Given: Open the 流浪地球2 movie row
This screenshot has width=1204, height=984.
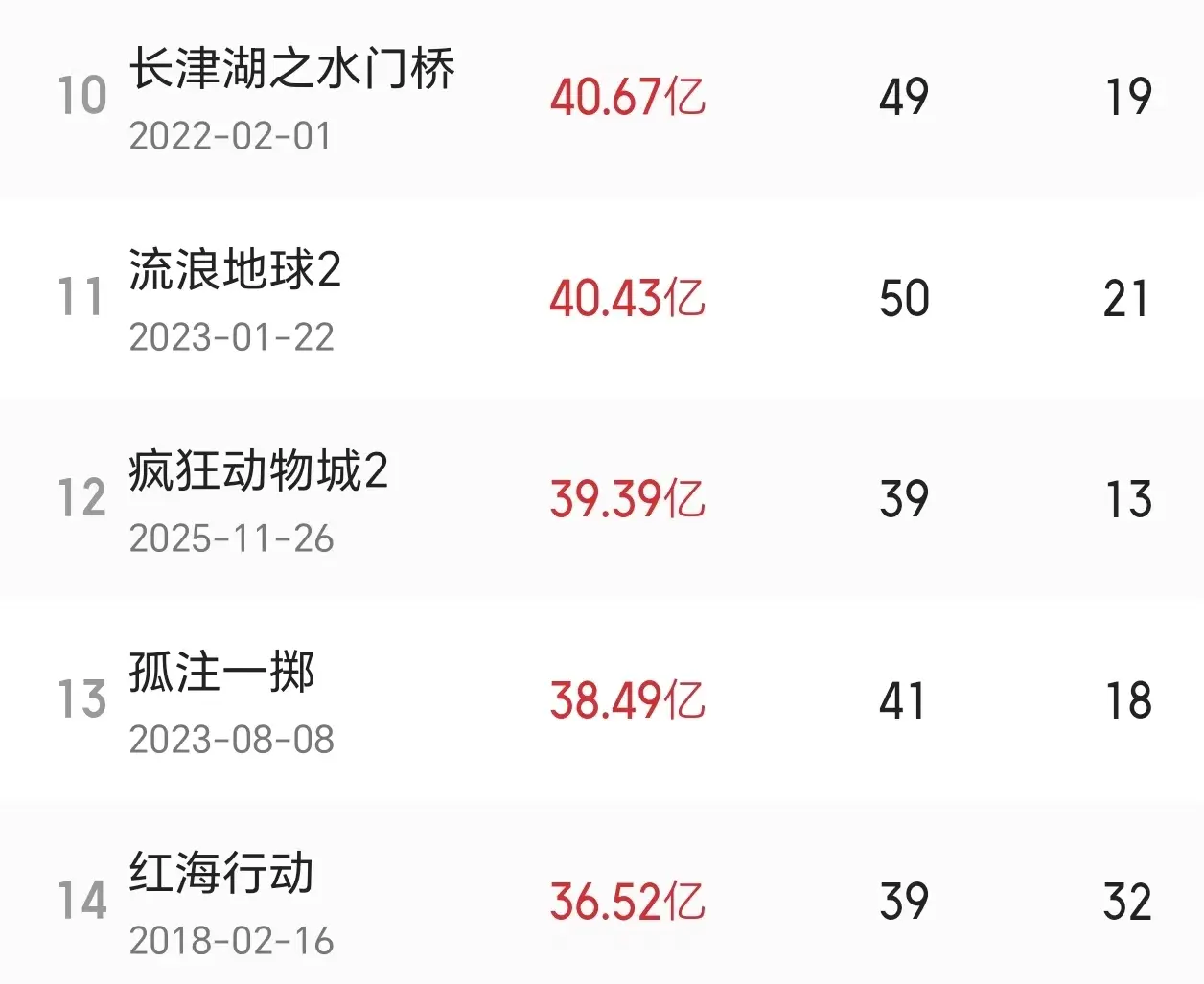Looking at the screenshot, I should click(235, 271).
